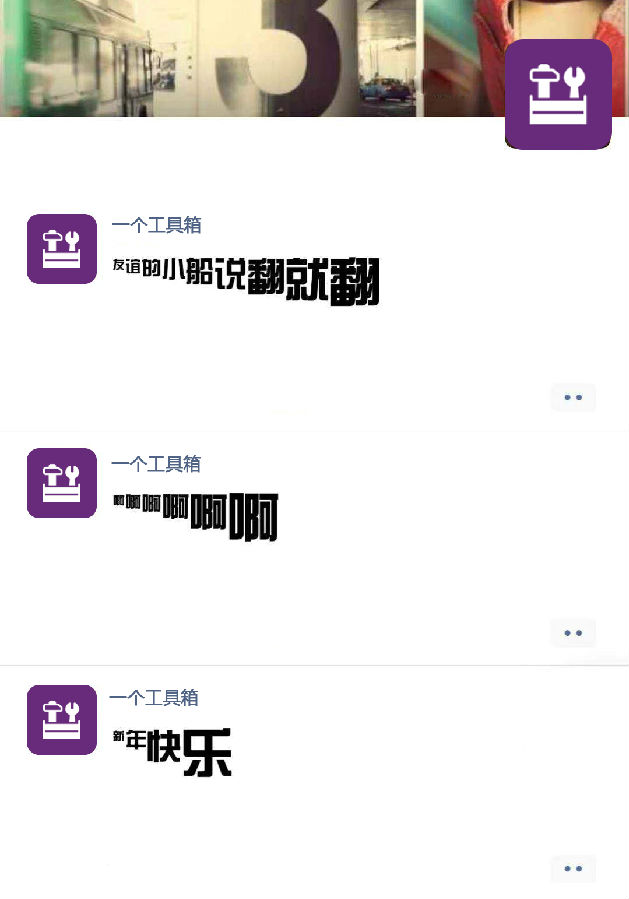Viewport: 629px width, 899px height.
Task: Open 一个工具箱 name above the 新年快乐 post
Action: coord(154,697)
